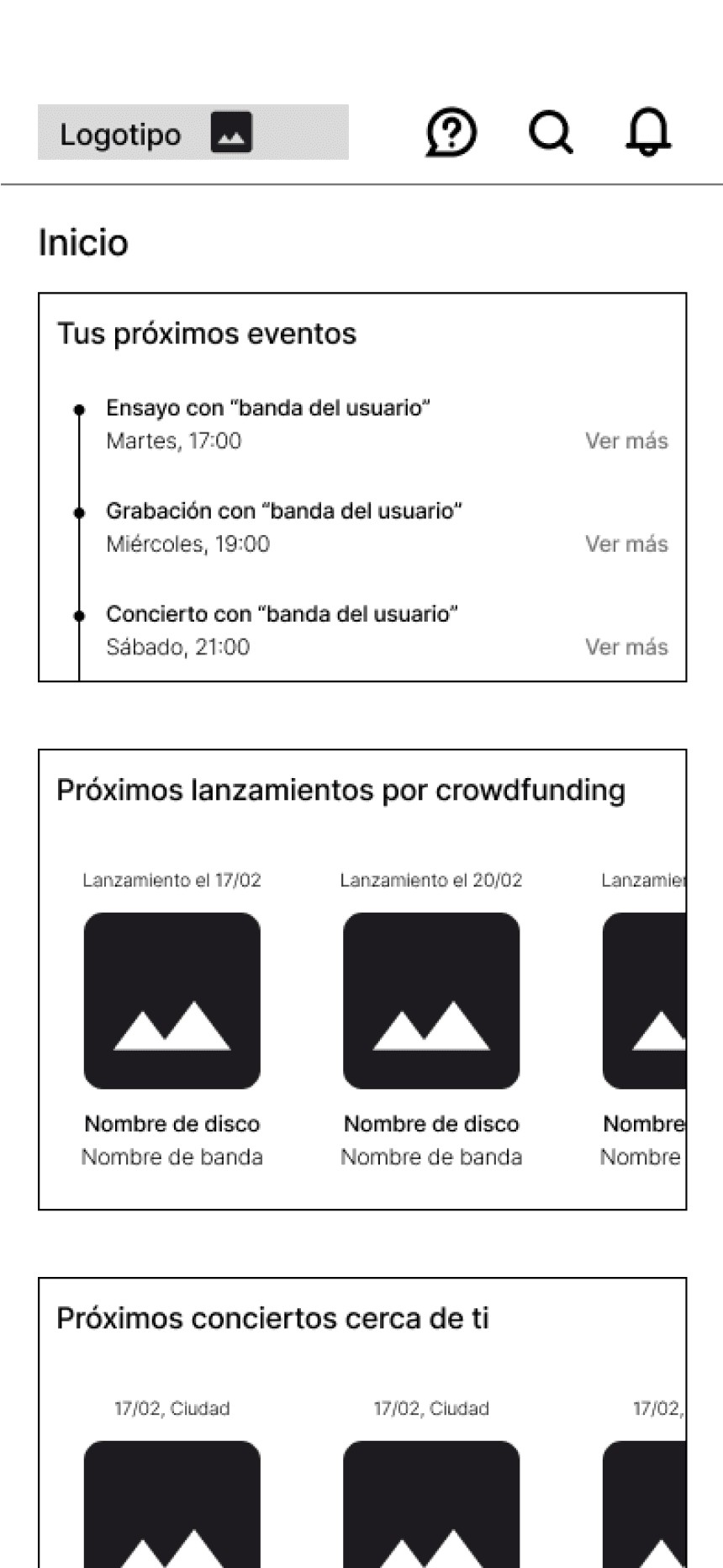723x1568 pixels.
Task: Open the third partially visible crowdfunding release
Action: tap(656, 1001)
